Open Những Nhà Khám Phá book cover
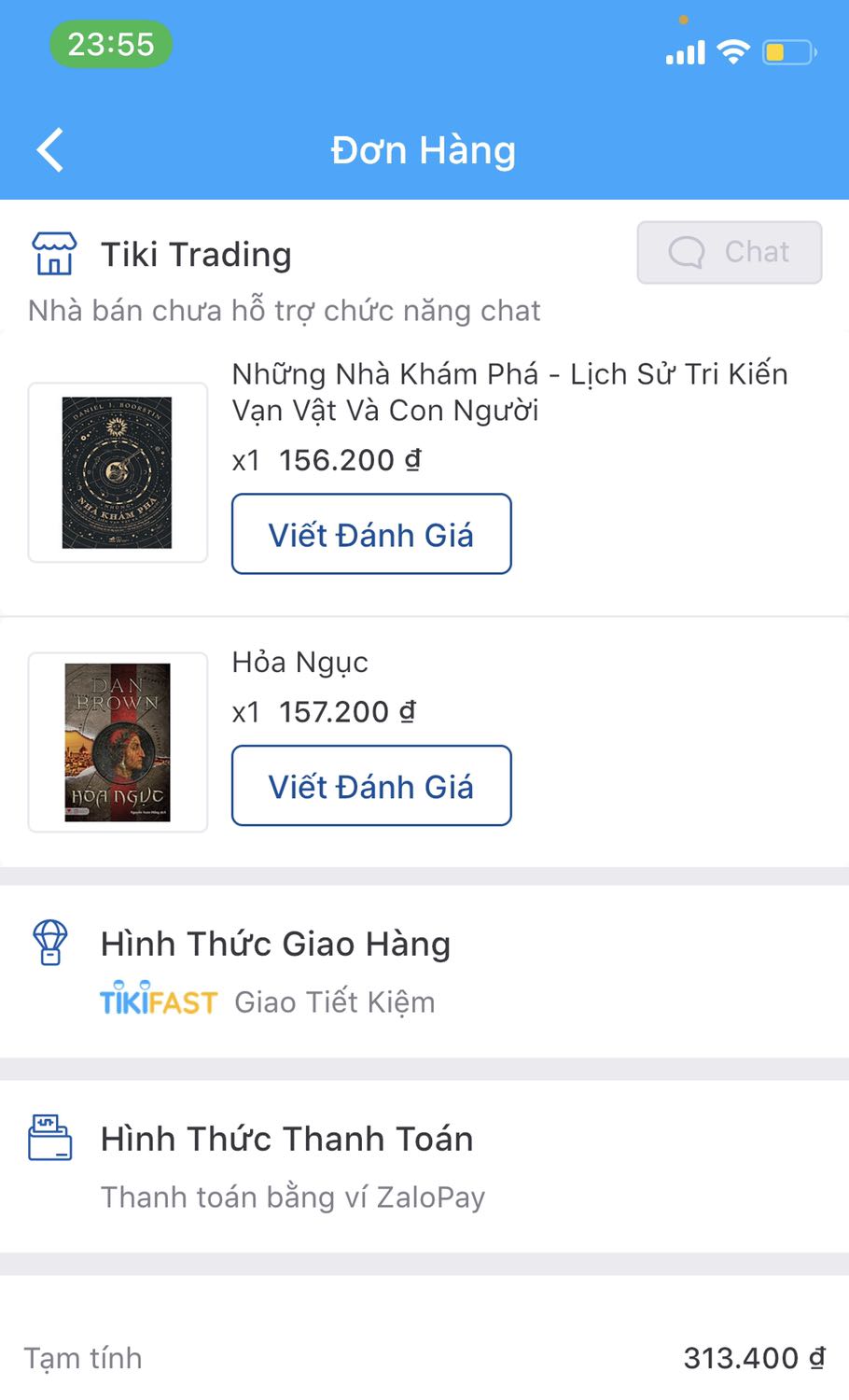The width and height of the screenshot is (849, 1400). tap(118, 472)
